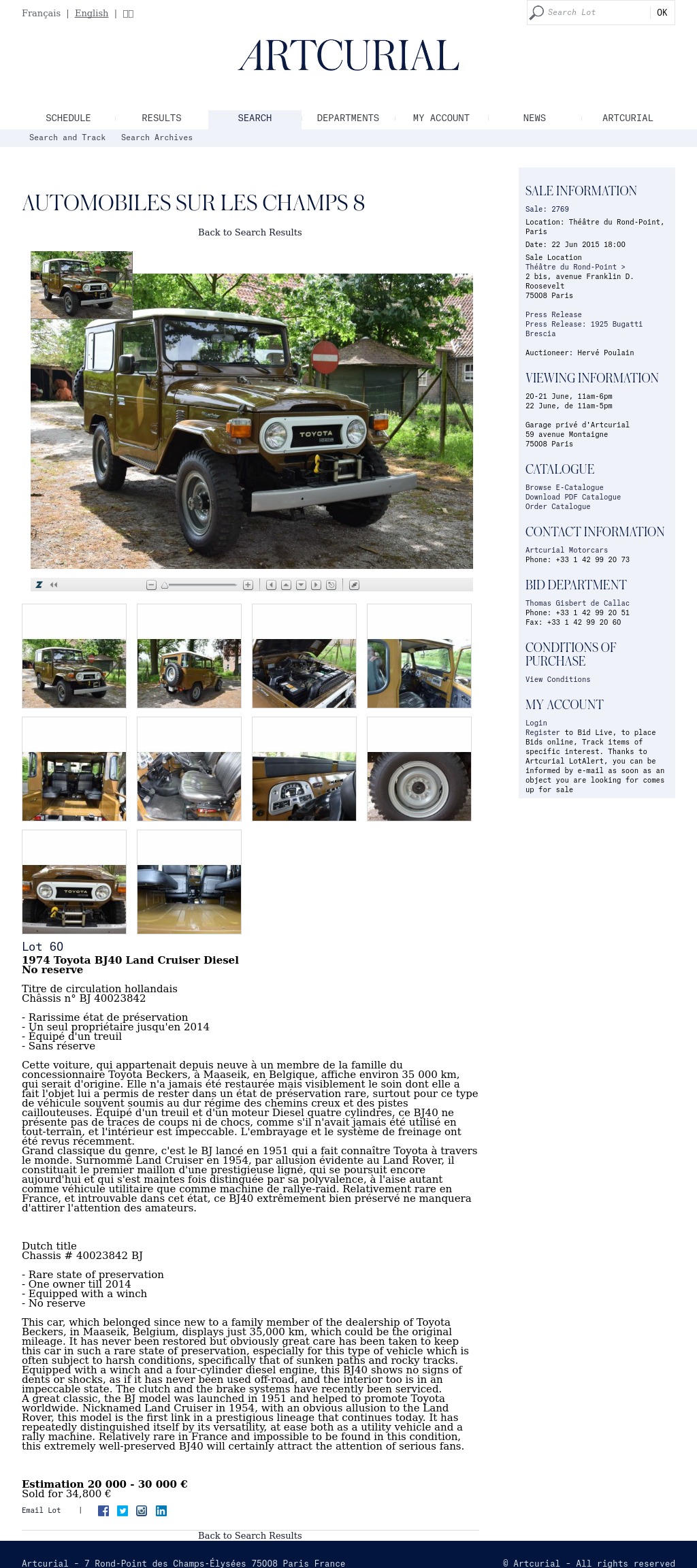Screen dimensions: 697x1568
Task: Zoom out of the main photo
Action: [152, 585]
